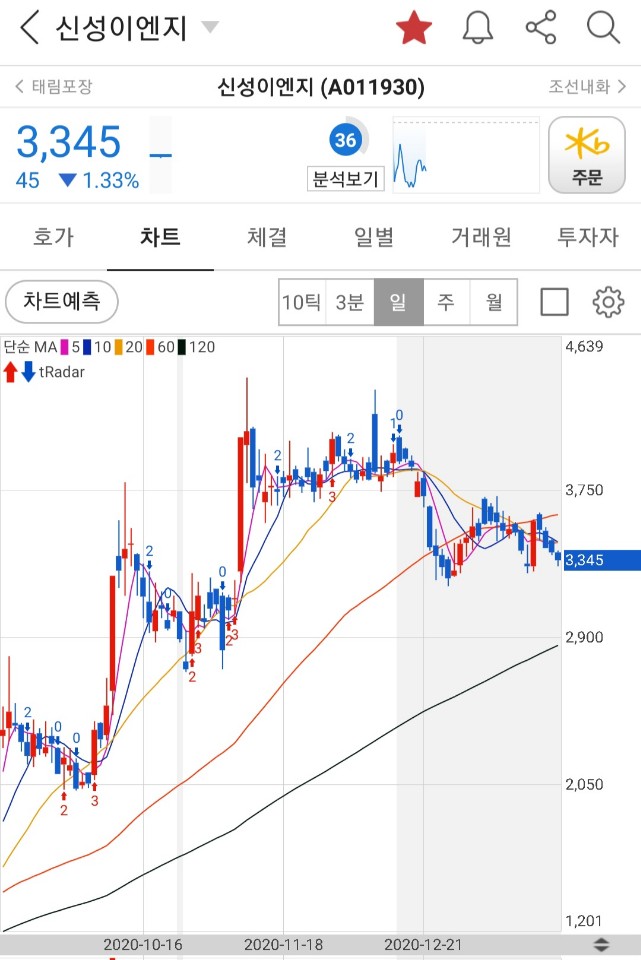
Task: Go to next stock 조선내화
Action: pos(585,87)
